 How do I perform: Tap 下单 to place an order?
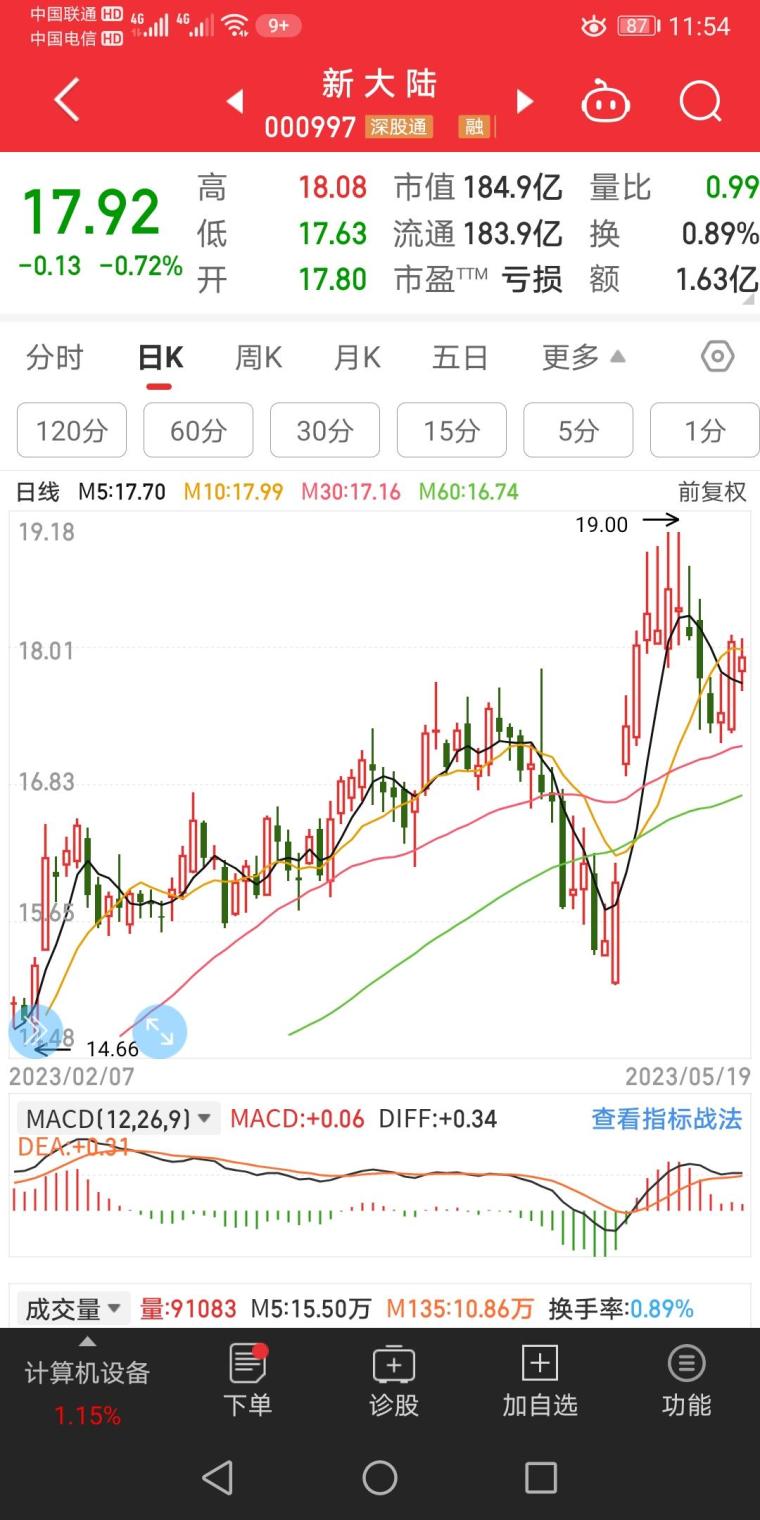pyautogui.click(x=248, y=1381)
